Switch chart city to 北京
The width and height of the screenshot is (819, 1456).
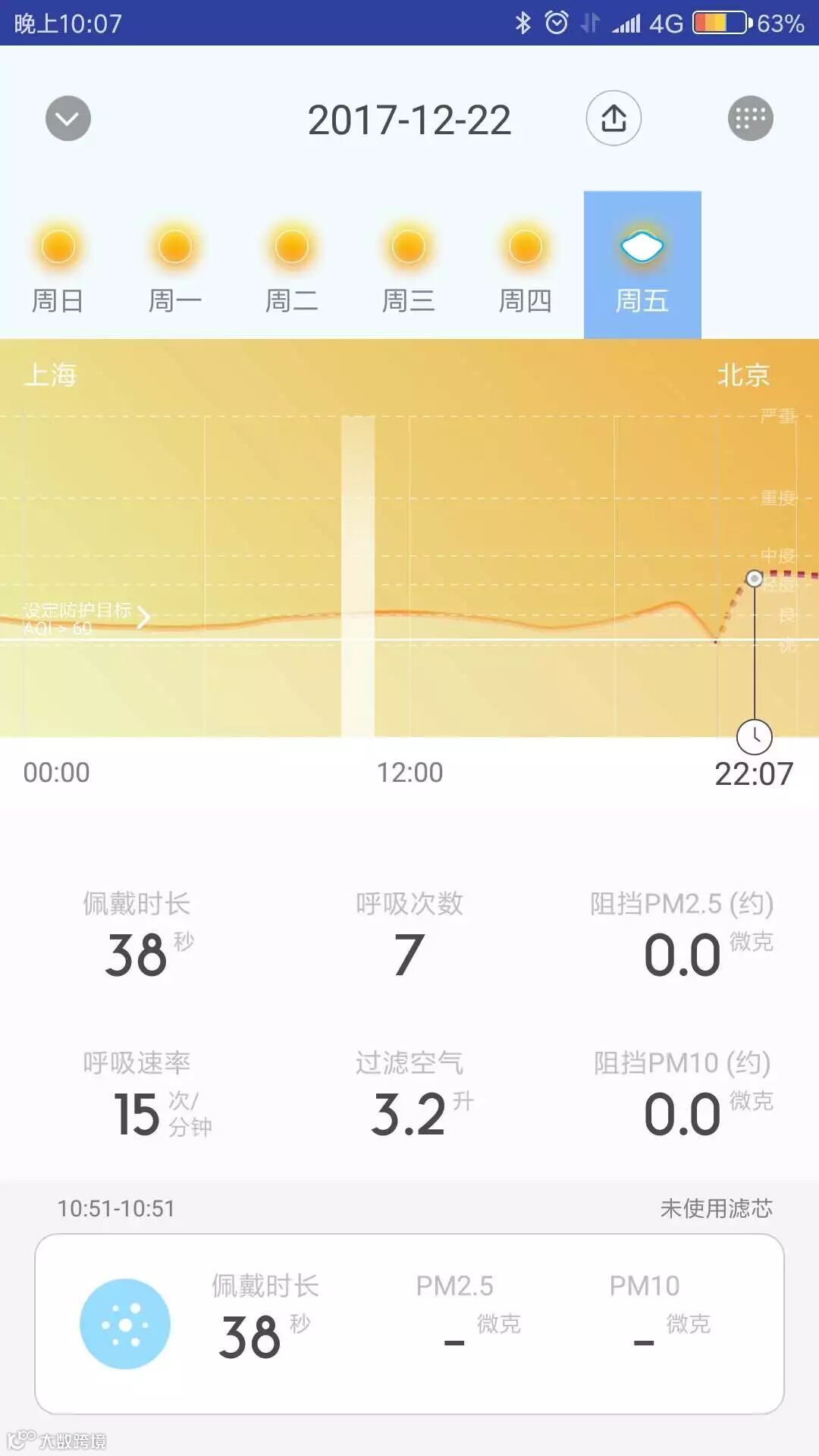[743, 375]
